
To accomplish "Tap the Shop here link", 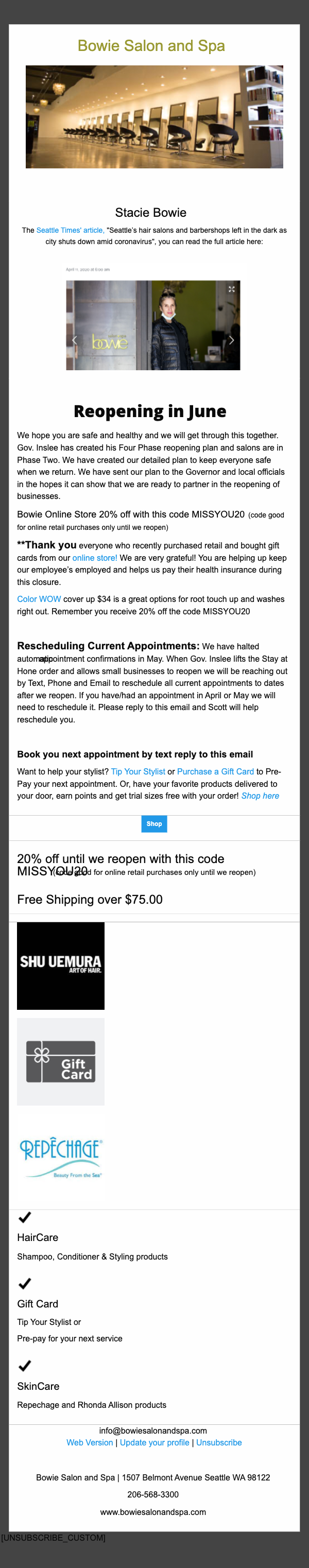I will click(x=260, y=796).
